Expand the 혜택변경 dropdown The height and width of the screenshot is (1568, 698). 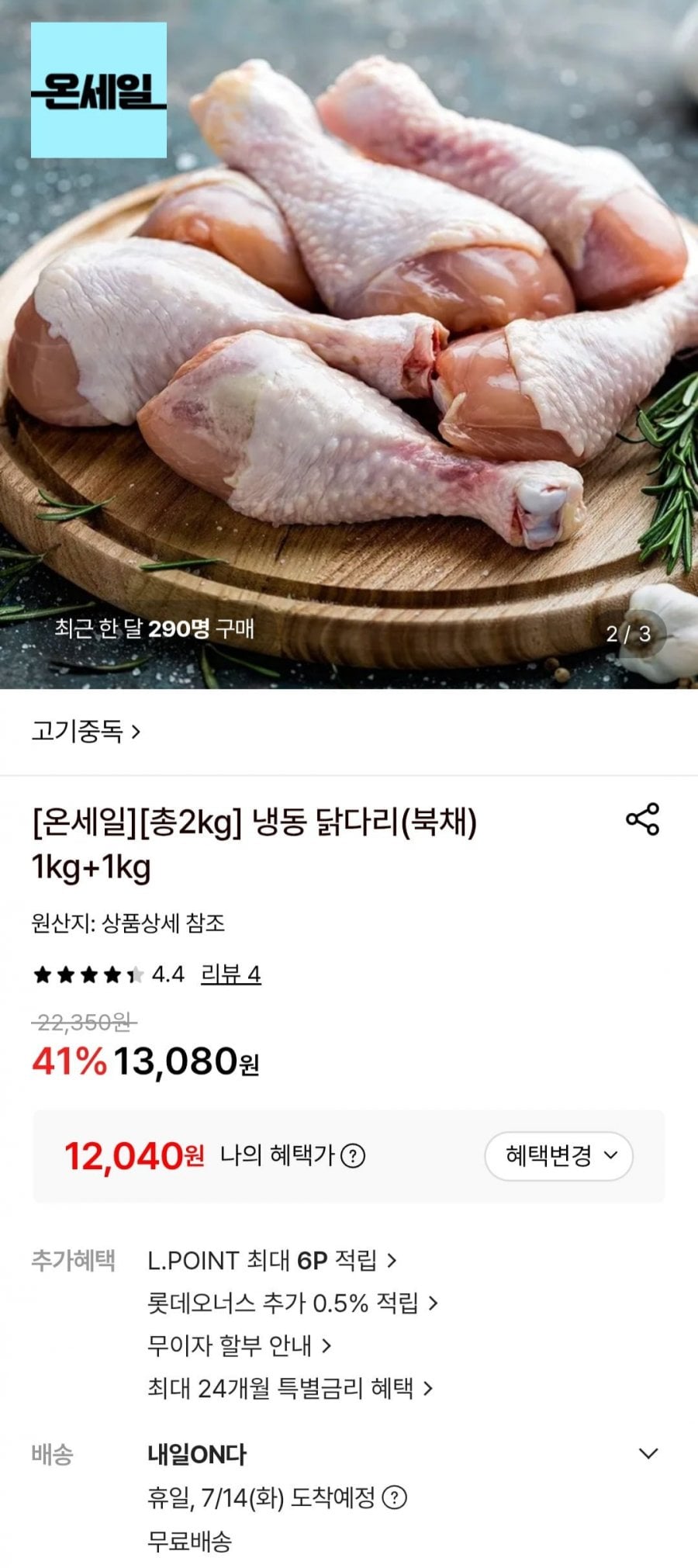558,1156
